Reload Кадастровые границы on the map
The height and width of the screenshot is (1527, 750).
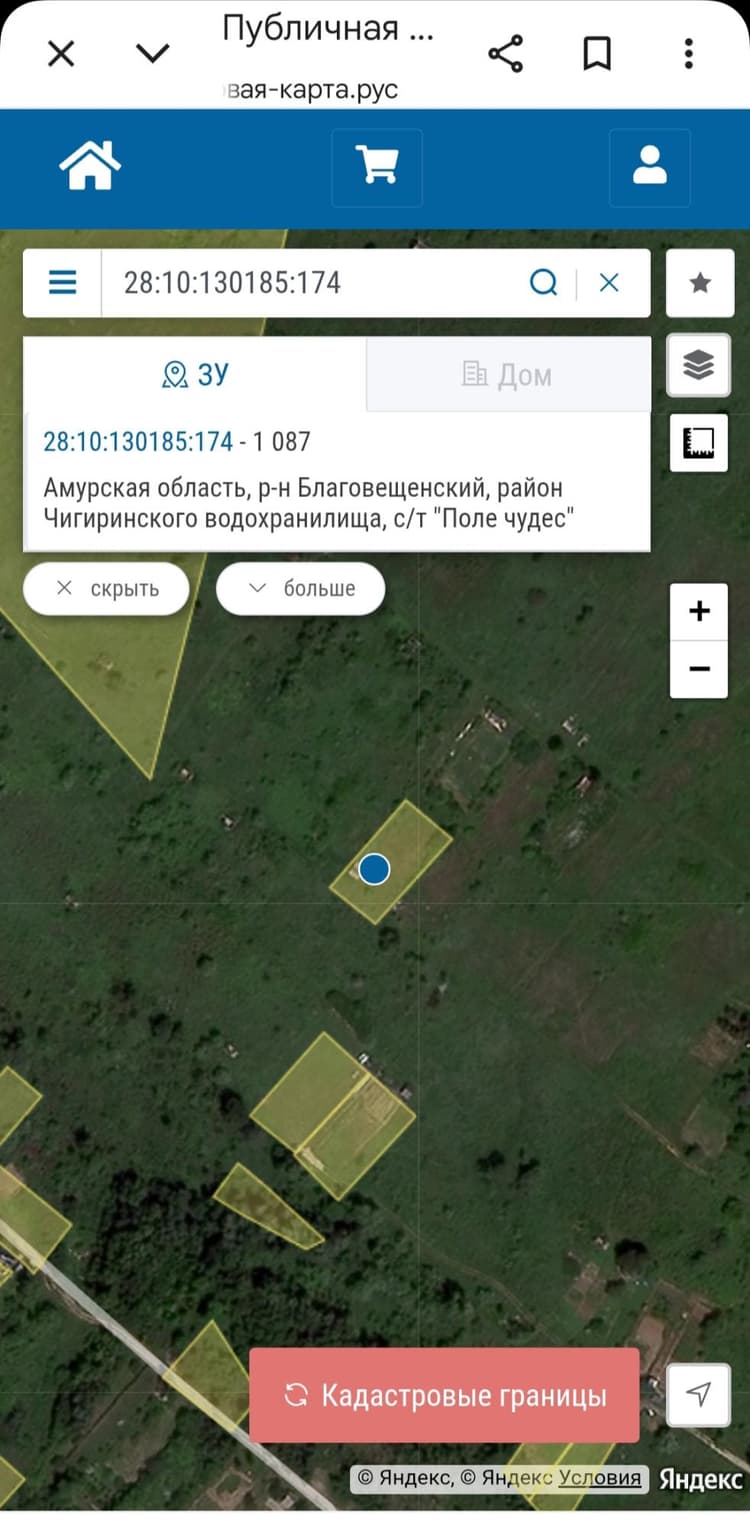tap(444, 1395)
